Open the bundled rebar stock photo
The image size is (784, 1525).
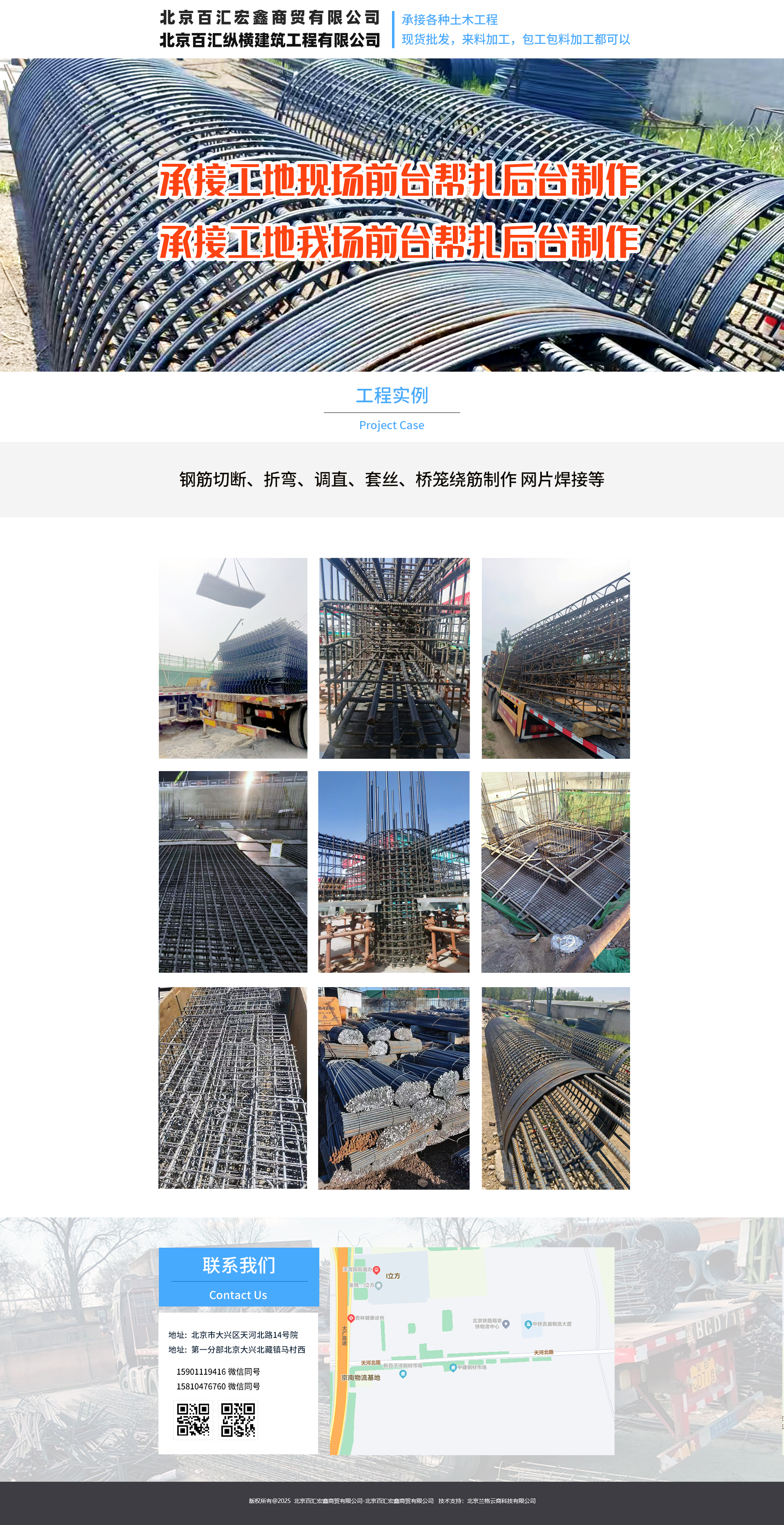(x=394, y=1088)
